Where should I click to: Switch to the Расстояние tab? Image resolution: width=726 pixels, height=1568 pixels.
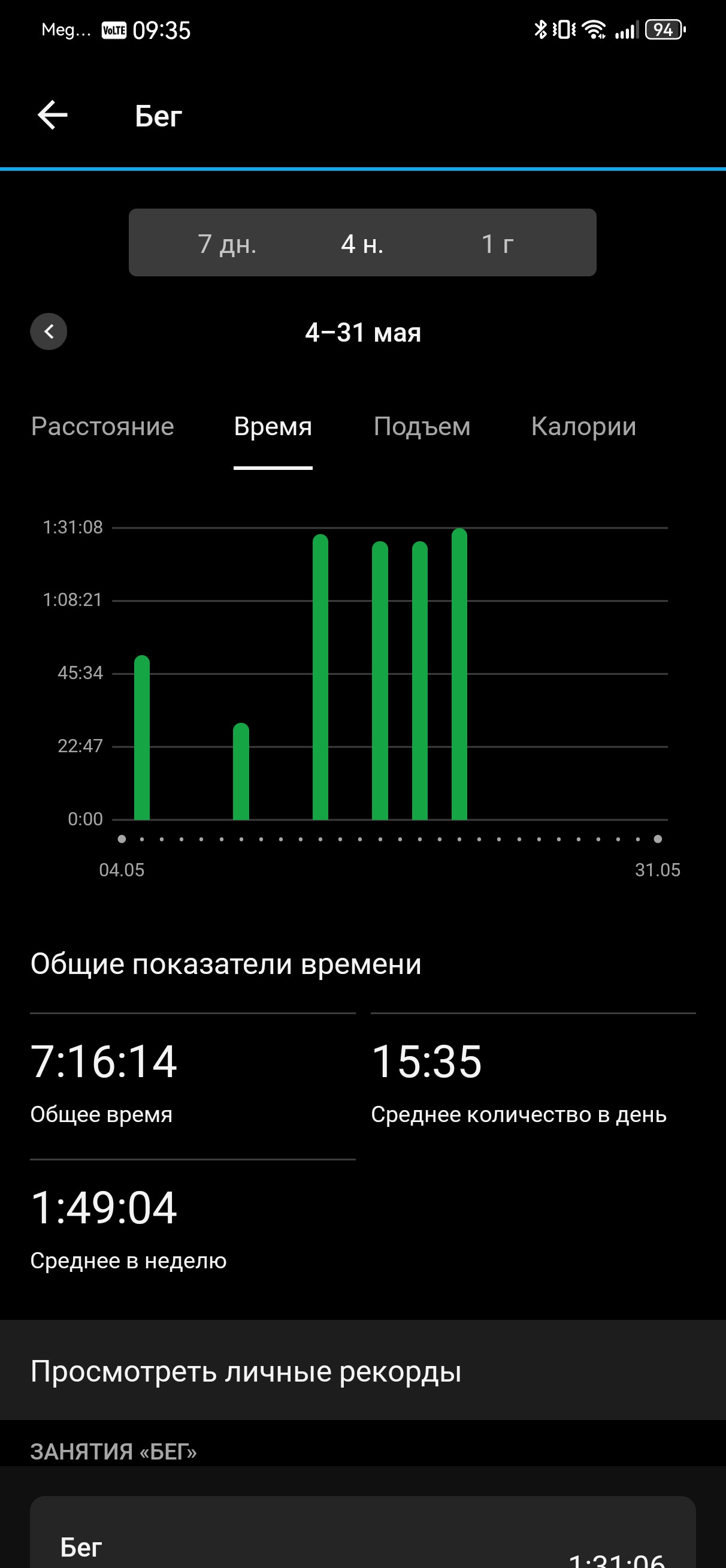(103, 426)
